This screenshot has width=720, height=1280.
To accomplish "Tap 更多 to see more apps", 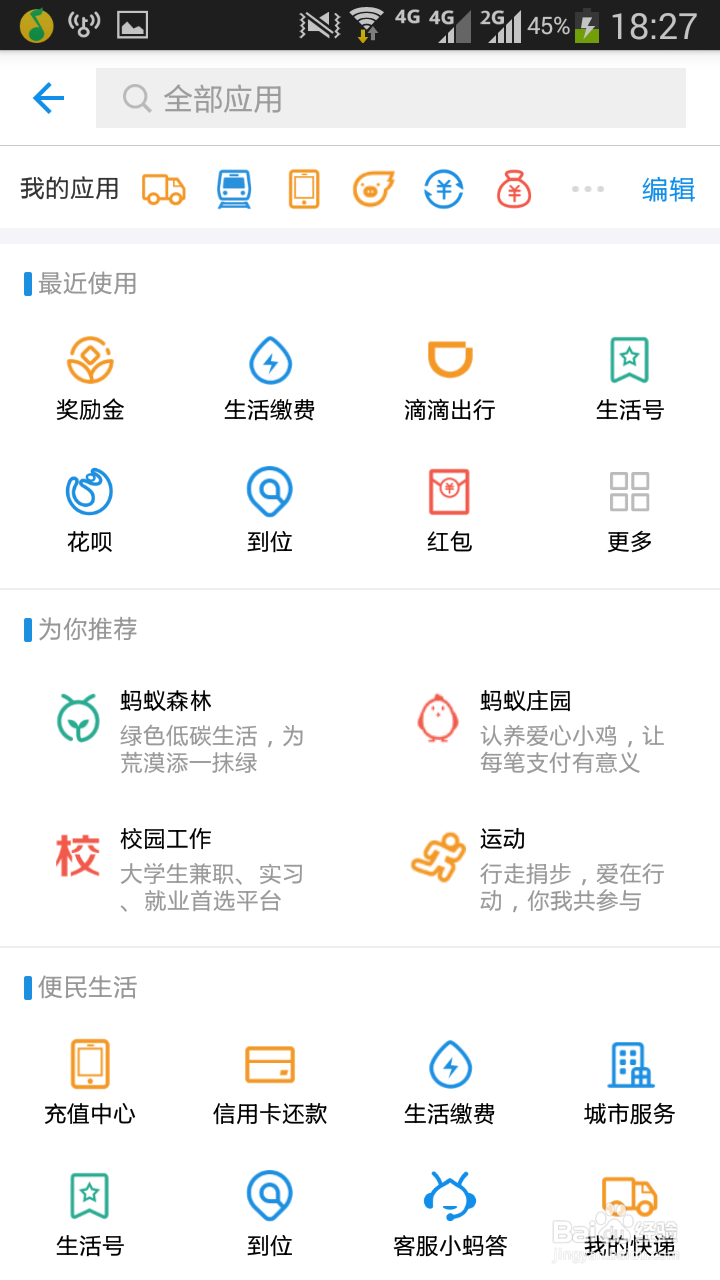I will pyautogui.click(x=630, y=511).
